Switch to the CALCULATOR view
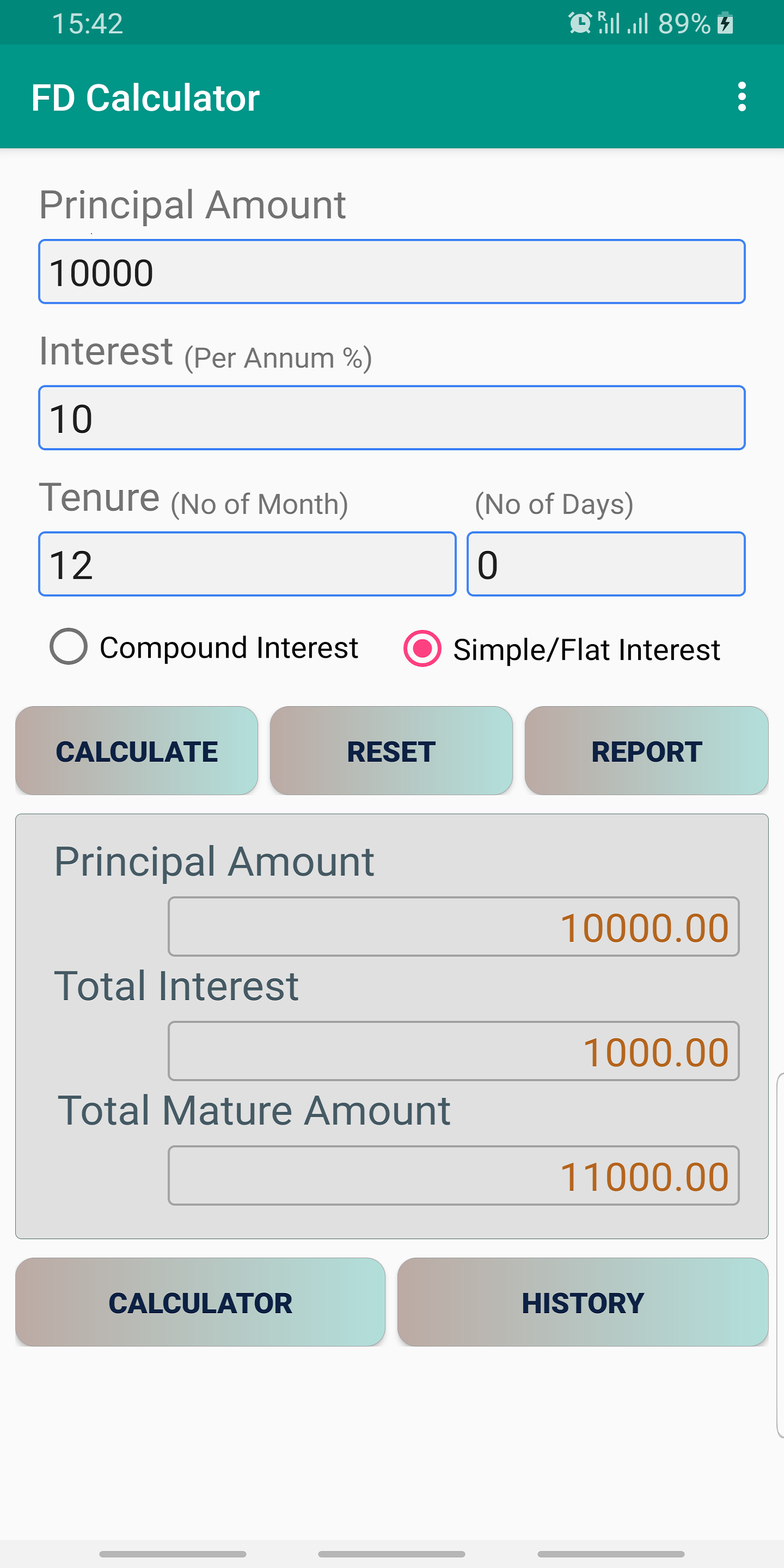Screen dimensions: 784x1568 200,1302
